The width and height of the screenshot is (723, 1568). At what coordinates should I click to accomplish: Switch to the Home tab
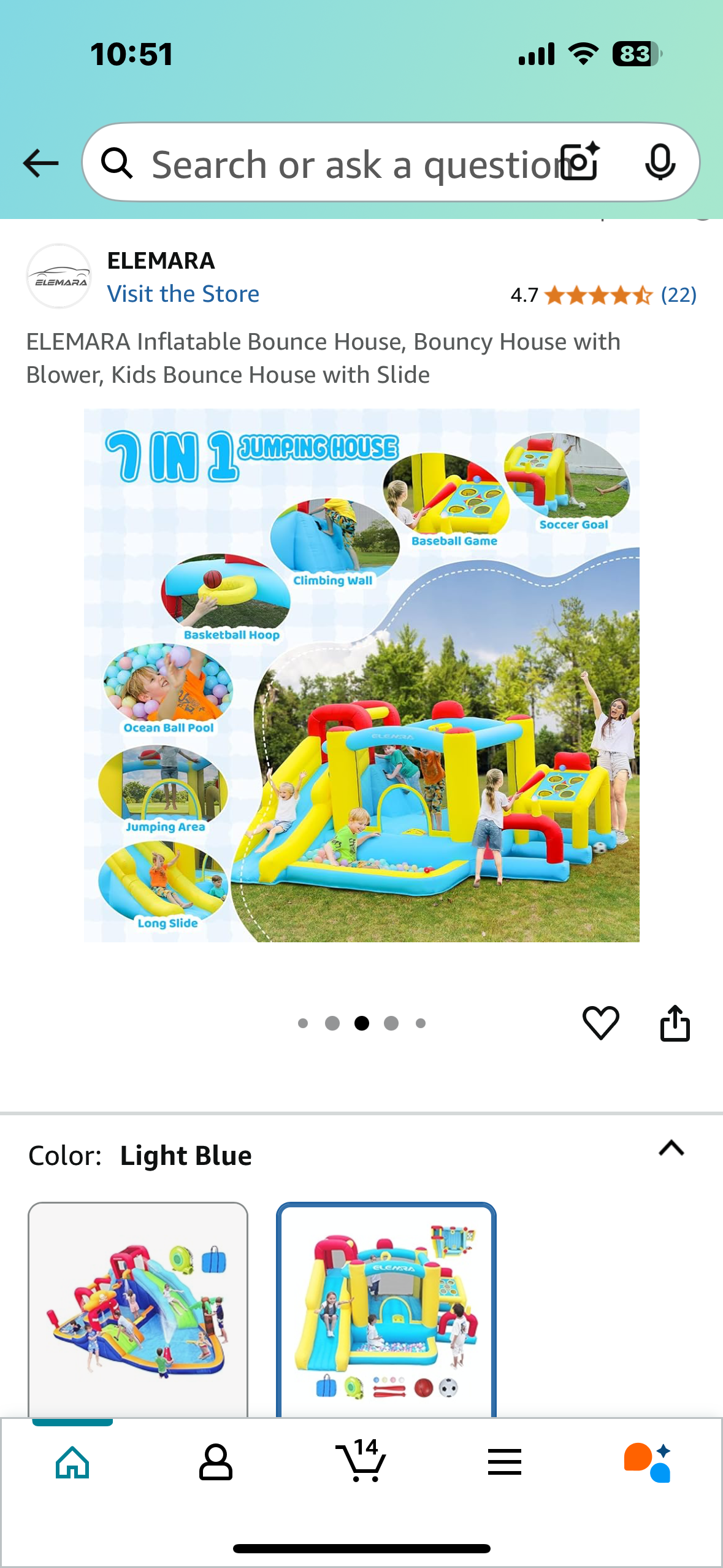coord(72,1462)
